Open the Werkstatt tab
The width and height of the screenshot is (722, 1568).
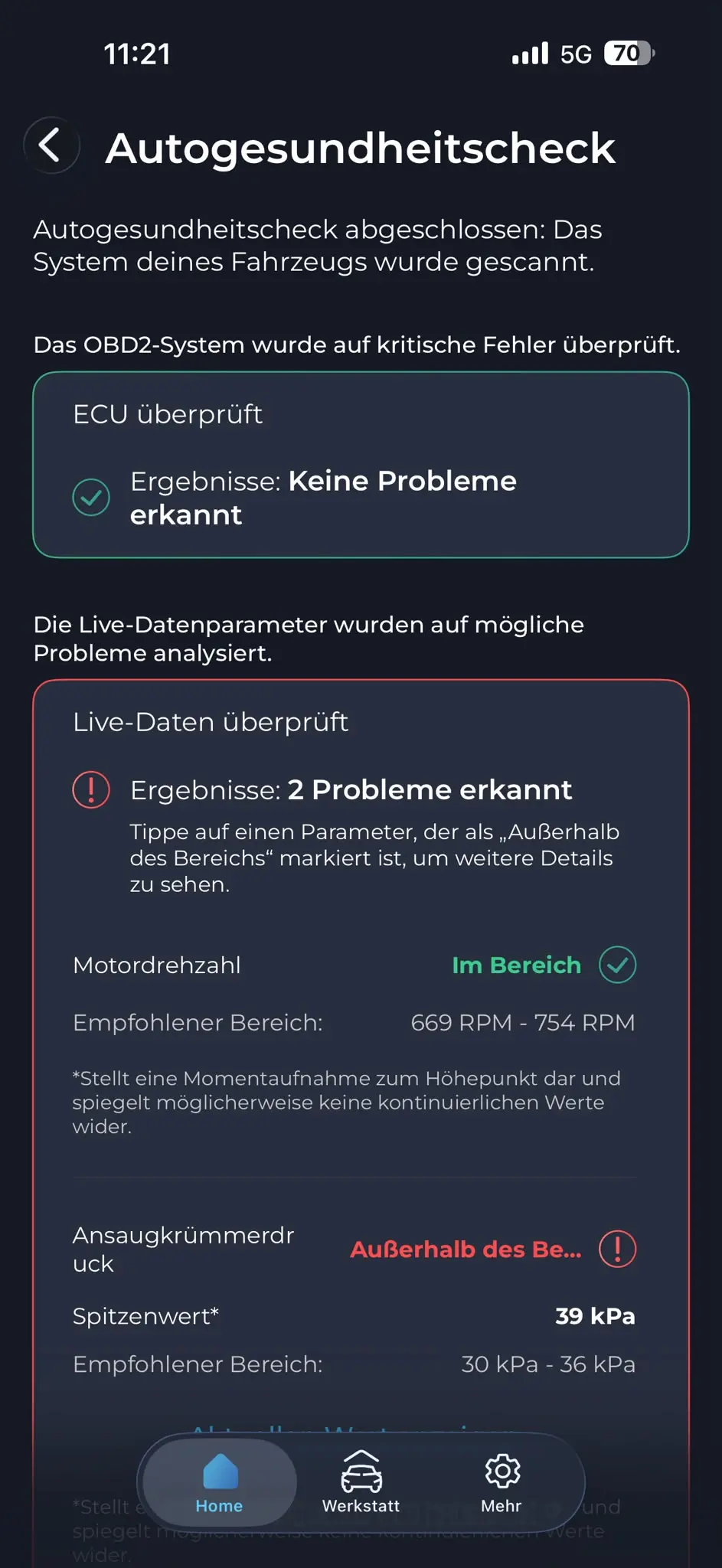[x=361, y=1483]
